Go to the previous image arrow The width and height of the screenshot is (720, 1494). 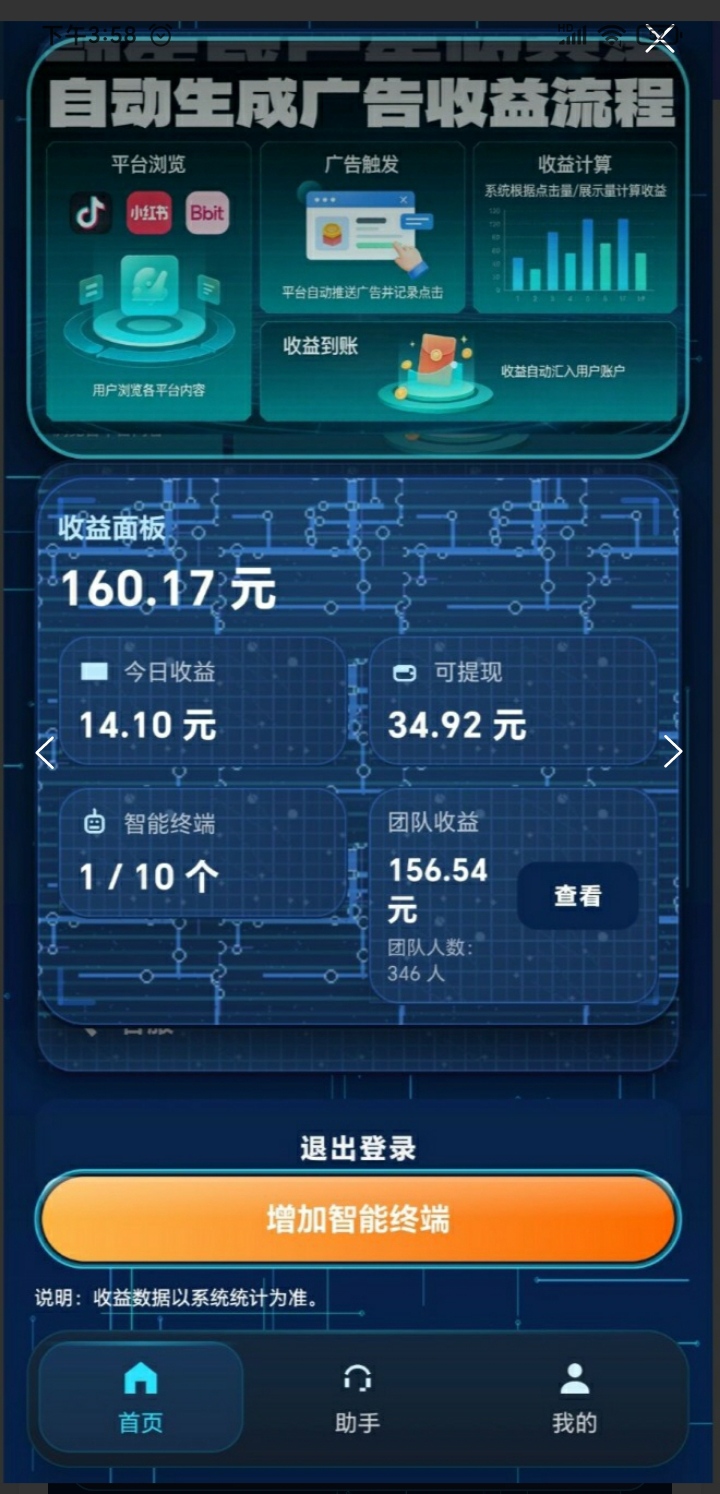45,753
